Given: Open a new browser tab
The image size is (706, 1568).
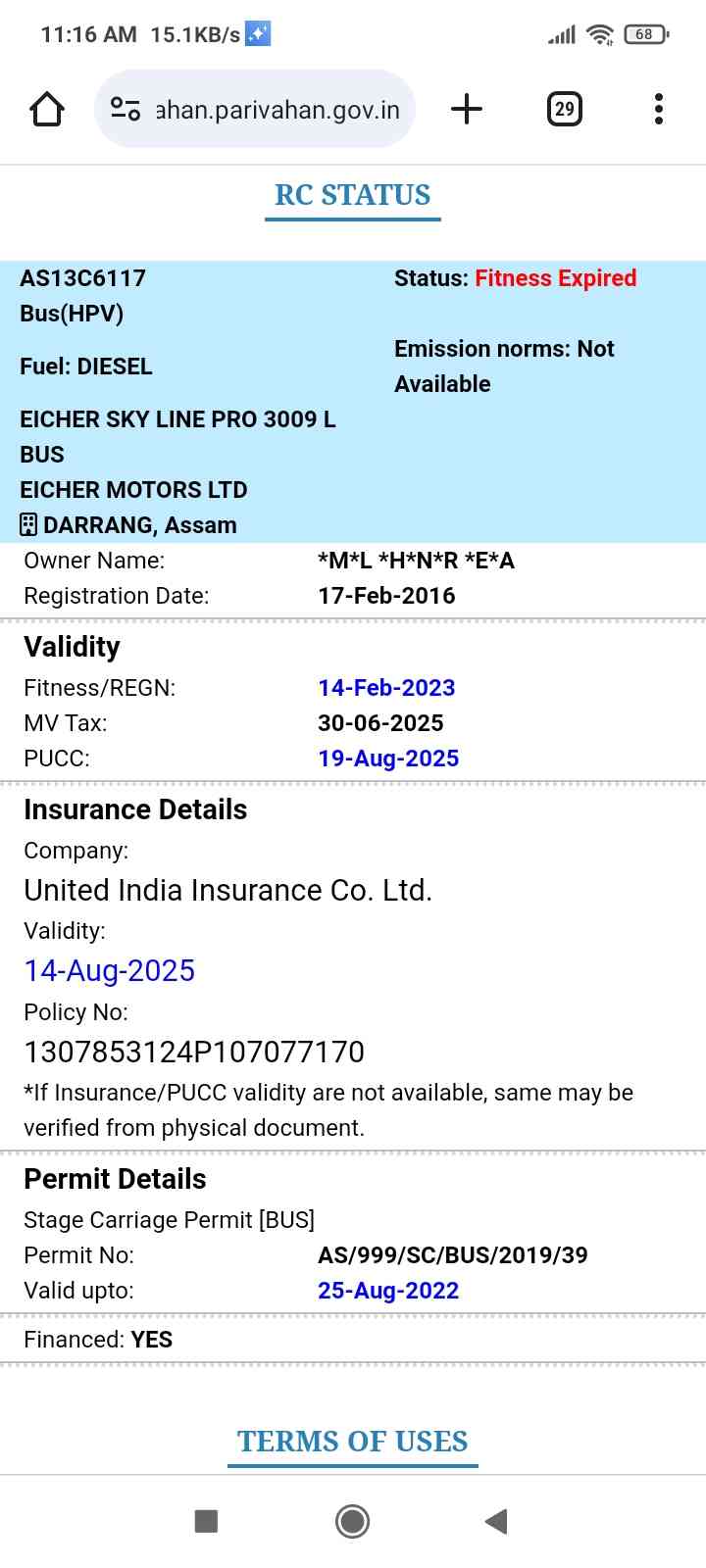Looking at the screenshot, I should (467, 109).
